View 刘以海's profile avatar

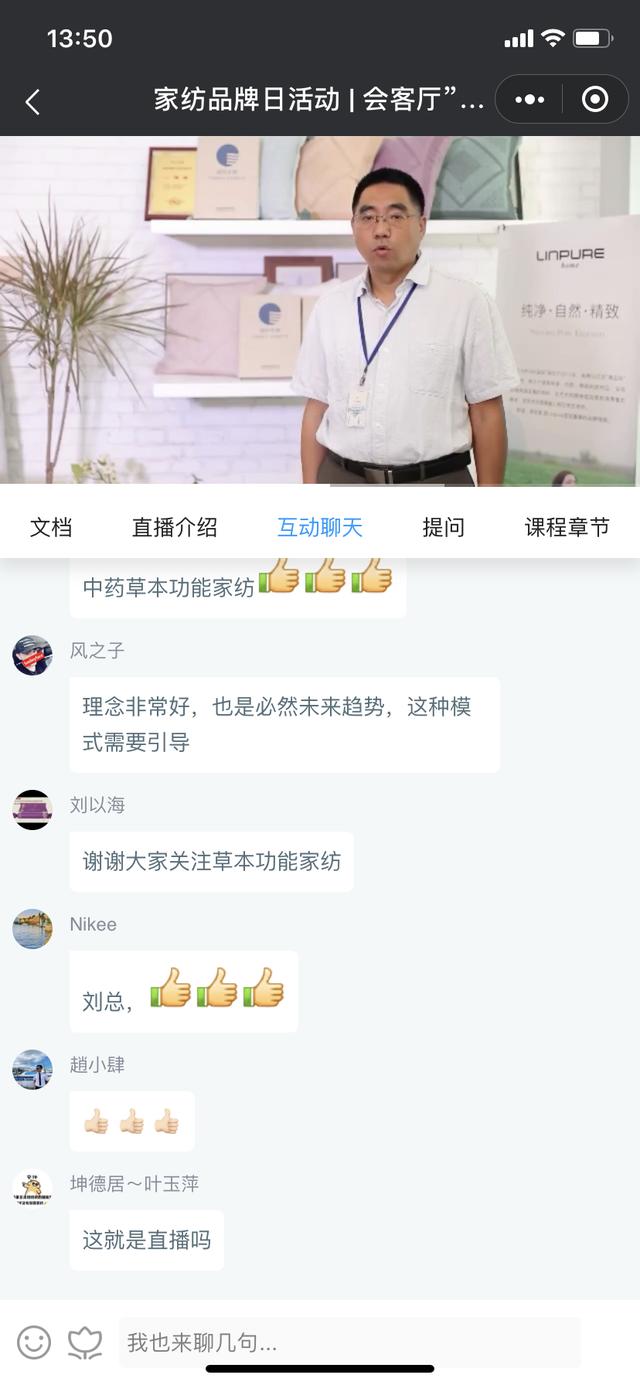pos(32,810)
